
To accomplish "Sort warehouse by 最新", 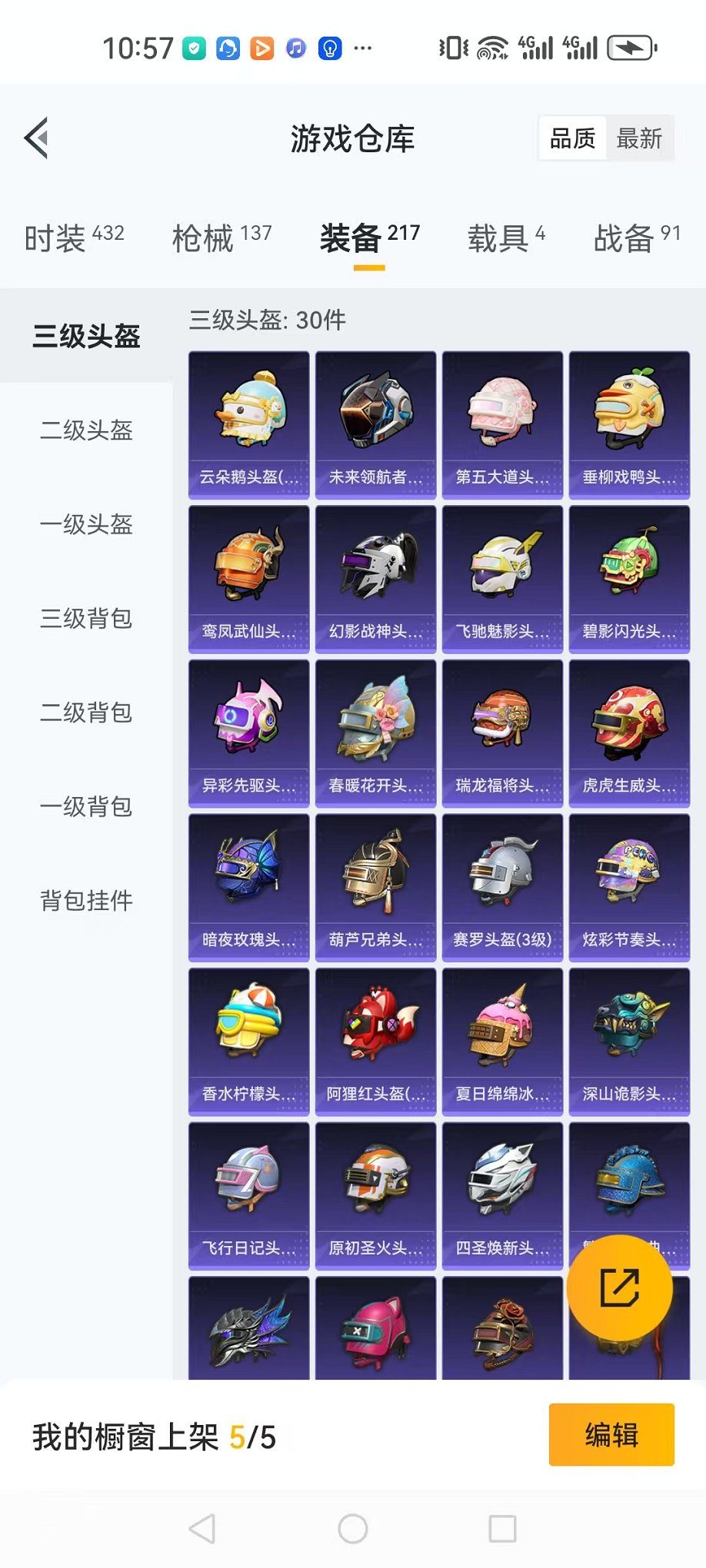I will pos(638,138).
